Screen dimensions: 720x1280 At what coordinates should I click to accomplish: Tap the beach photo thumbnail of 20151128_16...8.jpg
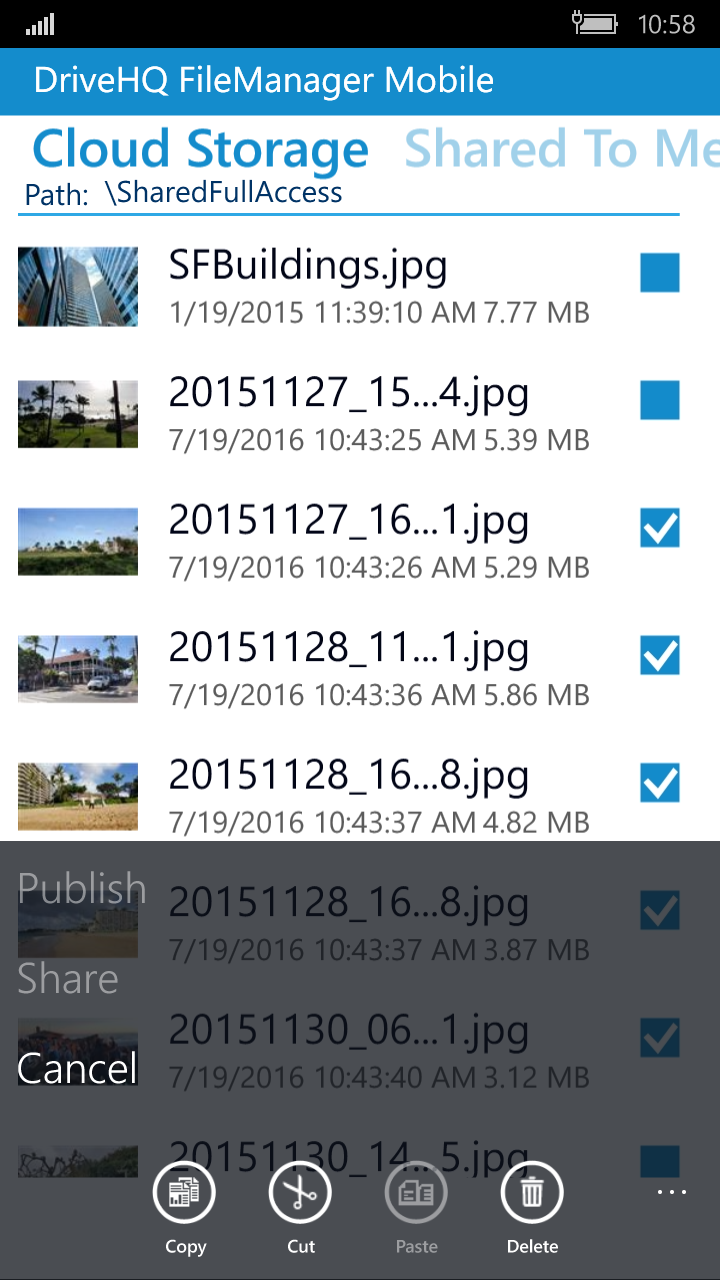77,795
